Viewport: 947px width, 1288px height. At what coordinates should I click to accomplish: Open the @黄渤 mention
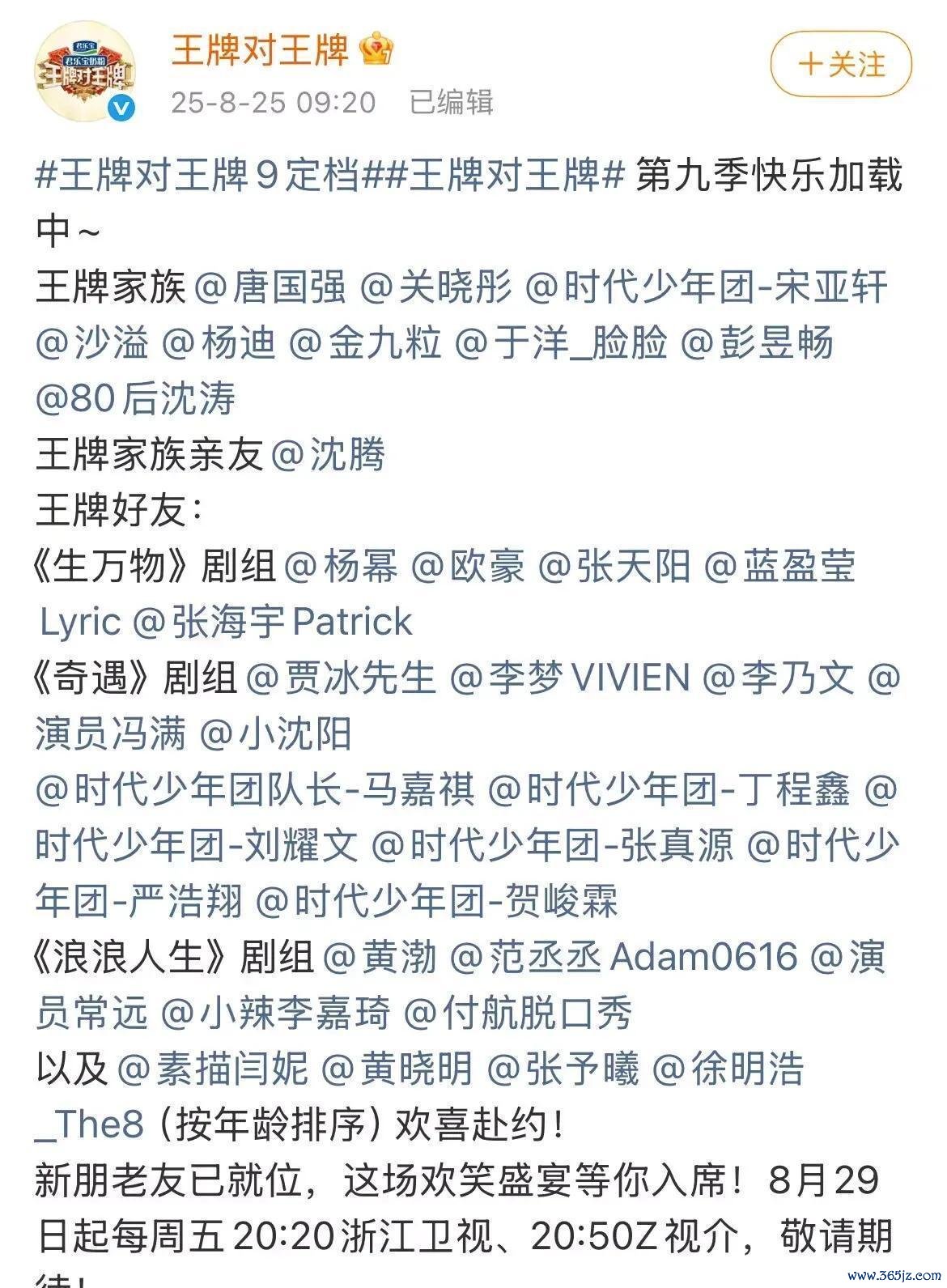pos(379,957)
